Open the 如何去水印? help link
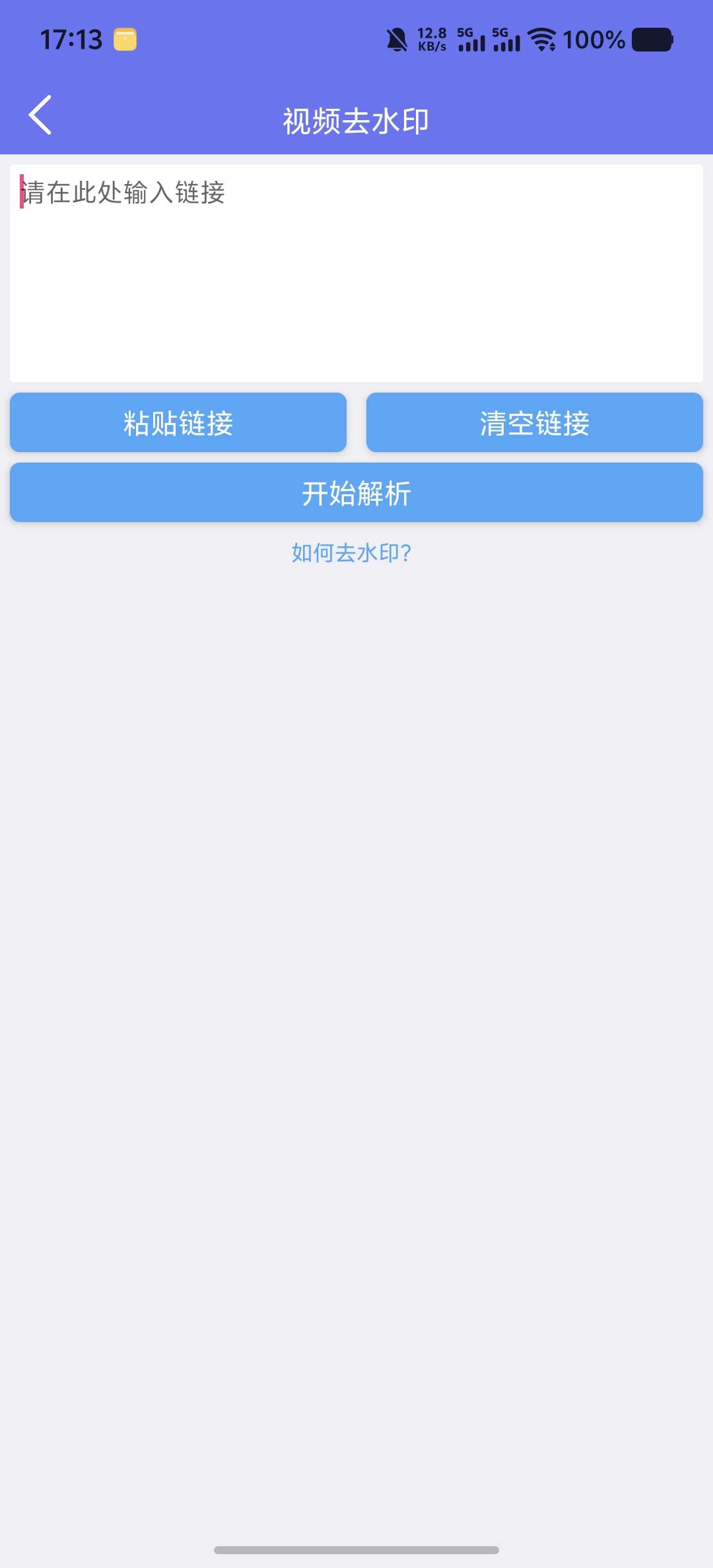 click(x=352, y=553)
